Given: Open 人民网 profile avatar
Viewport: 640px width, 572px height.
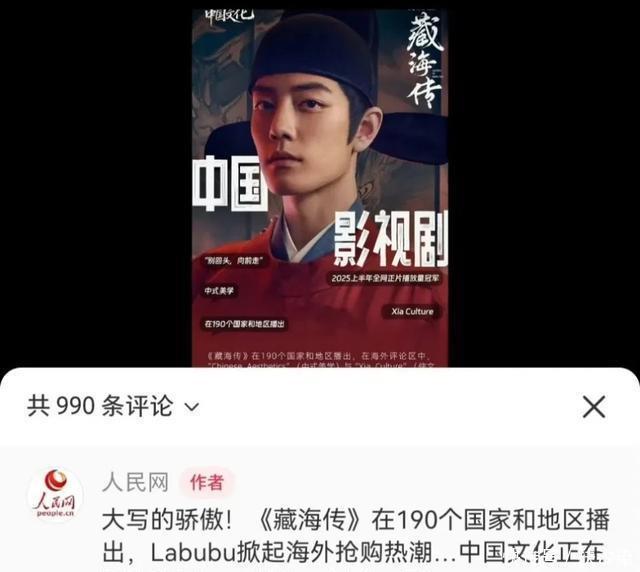Looking at the screenshot, I should [55, 492].
